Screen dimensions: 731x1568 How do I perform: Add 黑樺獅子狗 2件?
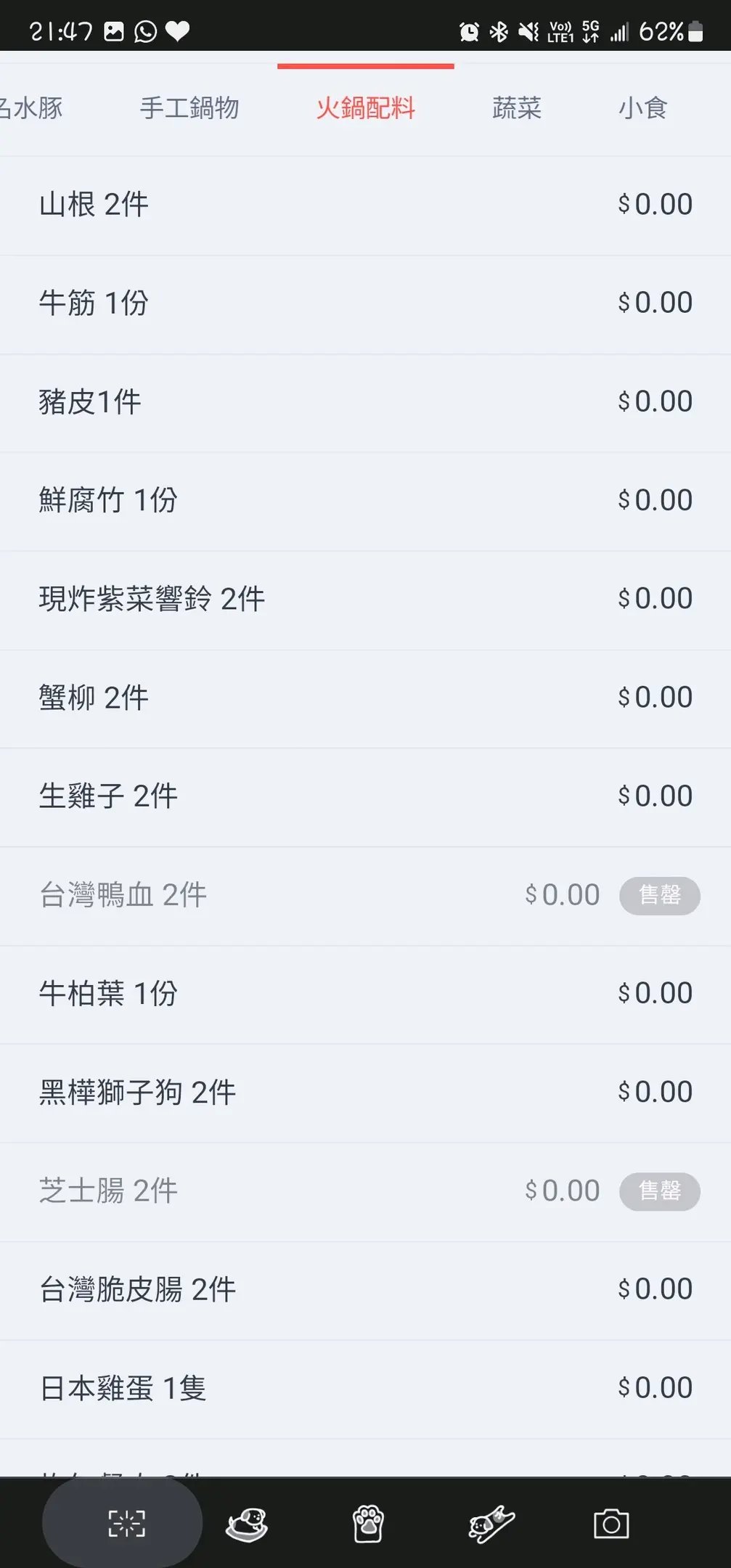click(365, 1093)
